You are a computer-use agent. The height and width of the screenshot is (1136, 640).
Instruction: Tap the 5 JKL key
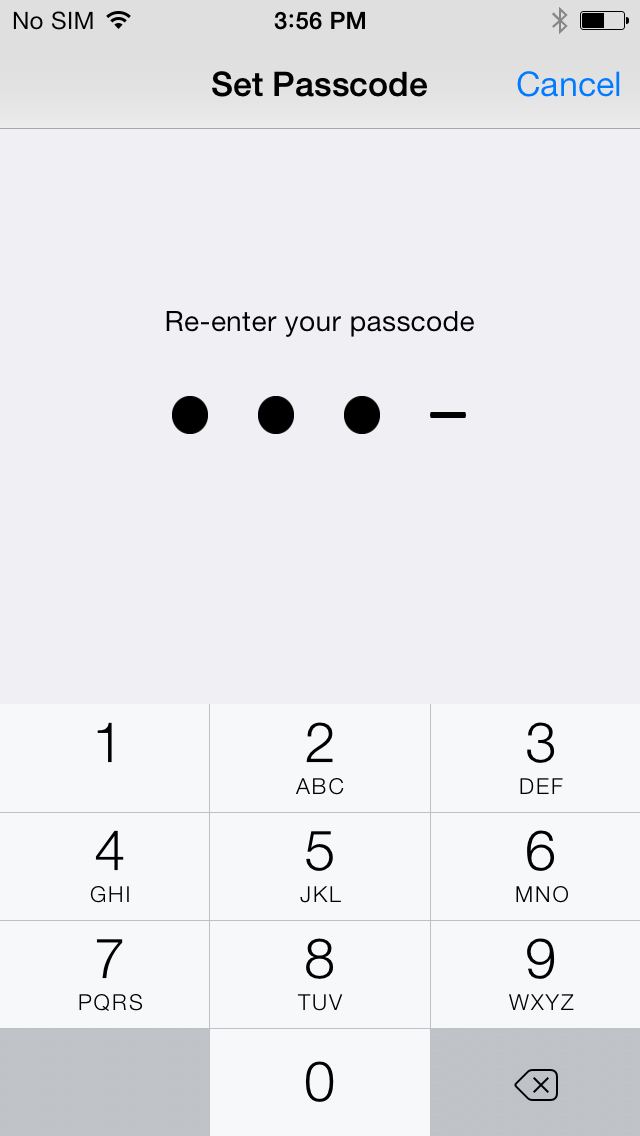click(x=320, y=866)
